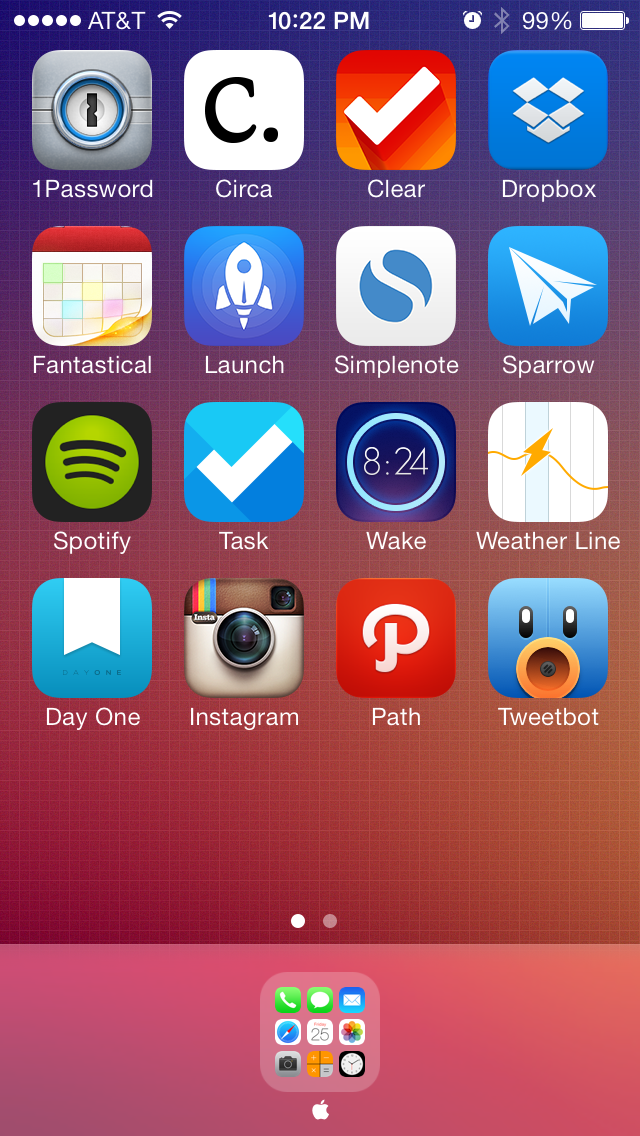This screenshot has height=1136, width=640.
Task: Open the Wake alarm app
Action: click(x=396, y=462)
